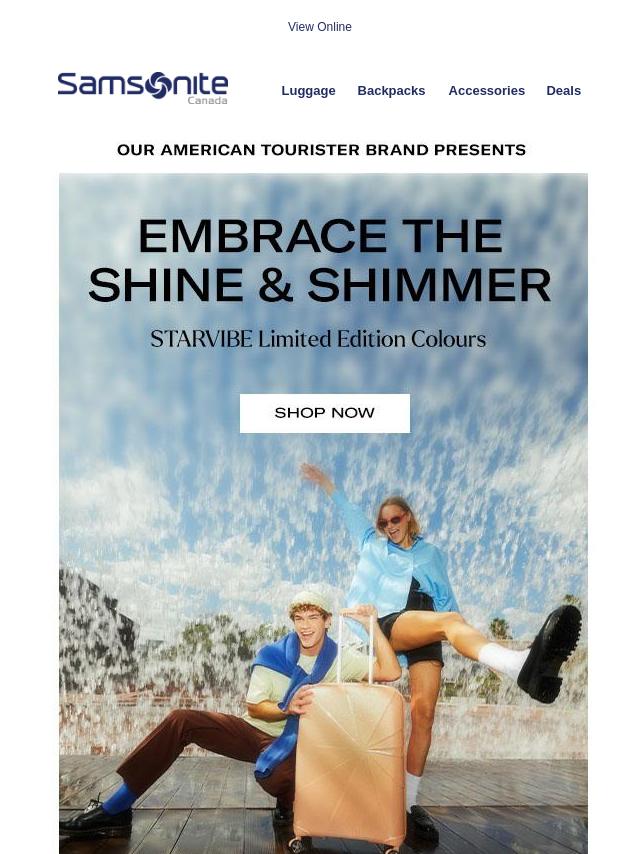The width and height of the screenshot is (640, 854).
Task: Browse the Accessories category
Action: point(486,91)
